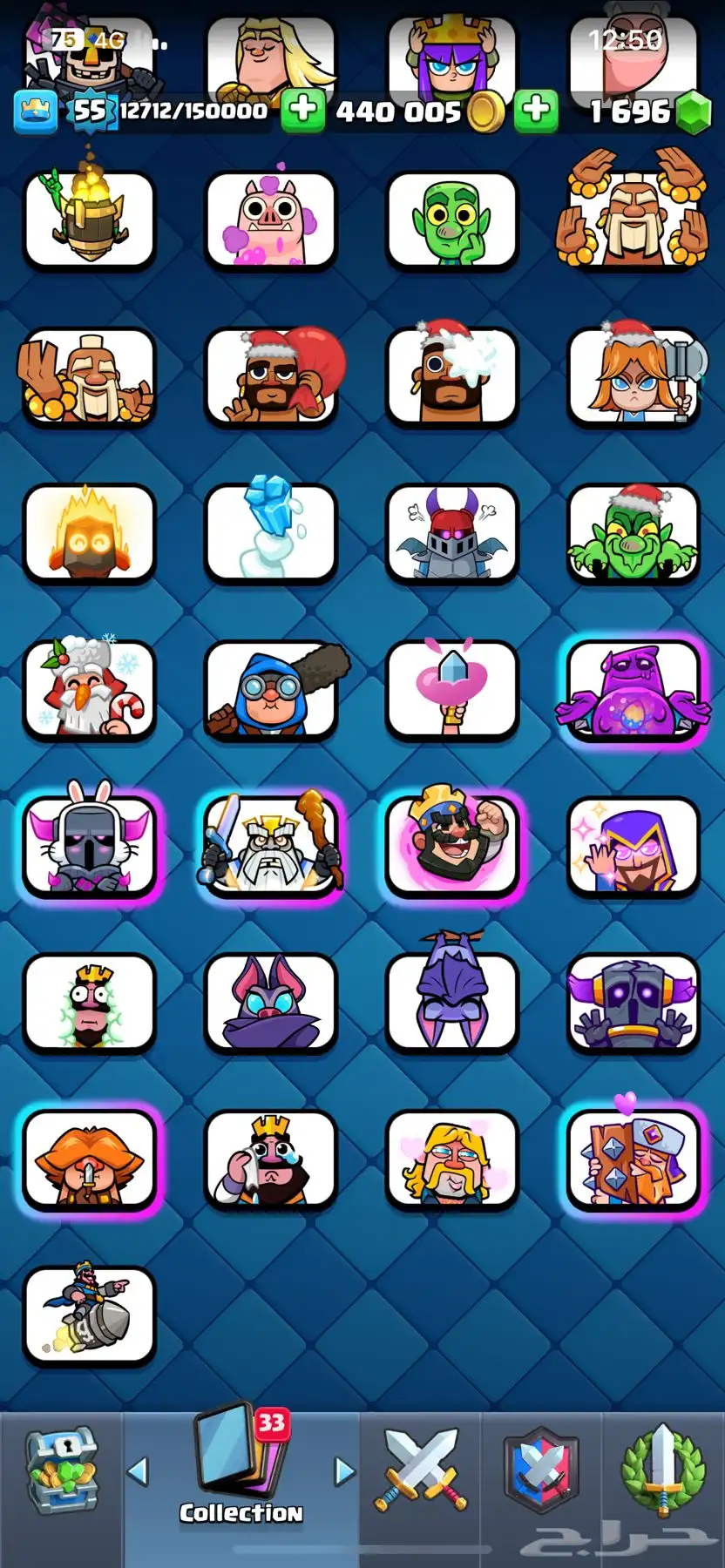Select the thinking green goblin emote

(x=451, y=220)
